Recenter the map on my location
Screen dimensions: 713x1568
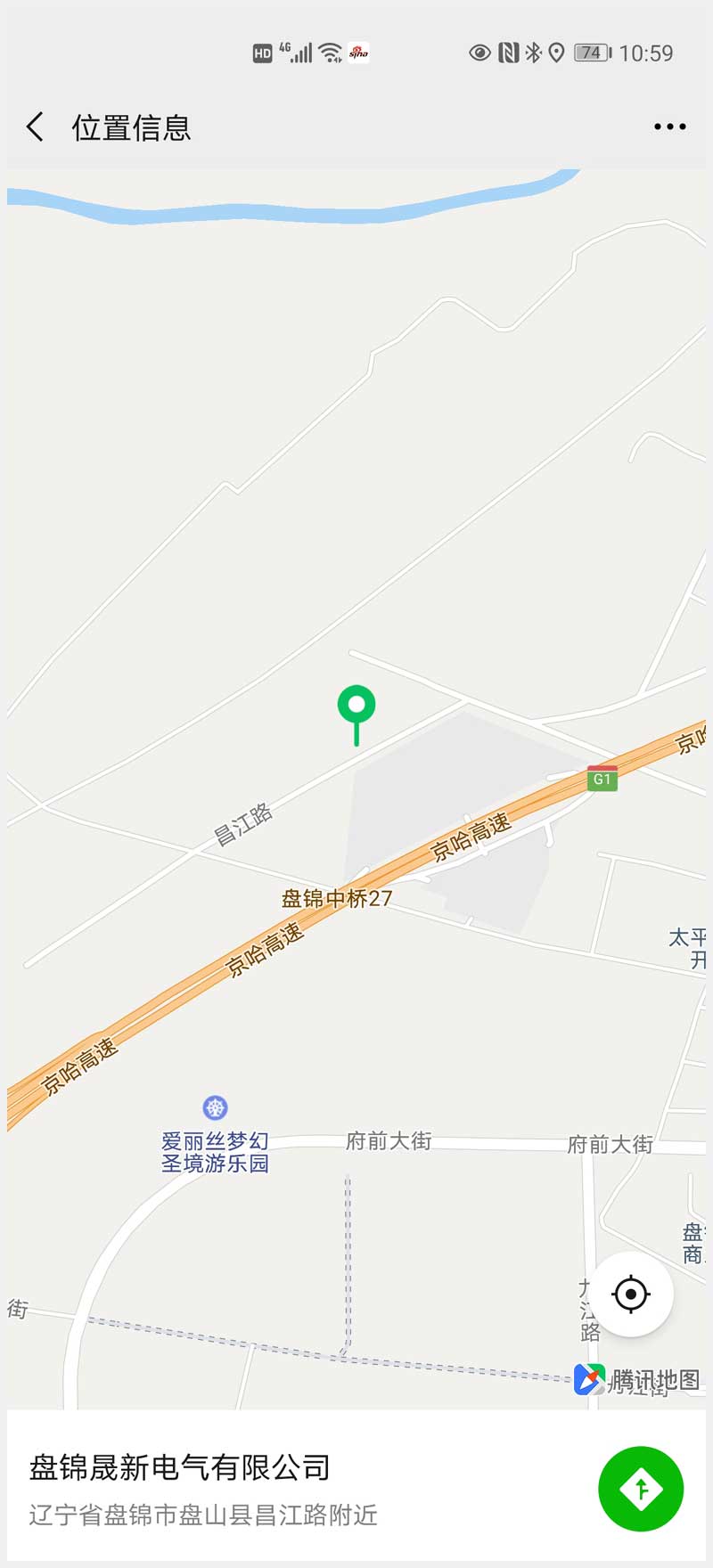pyautogui.click(x=631, y=1294)
